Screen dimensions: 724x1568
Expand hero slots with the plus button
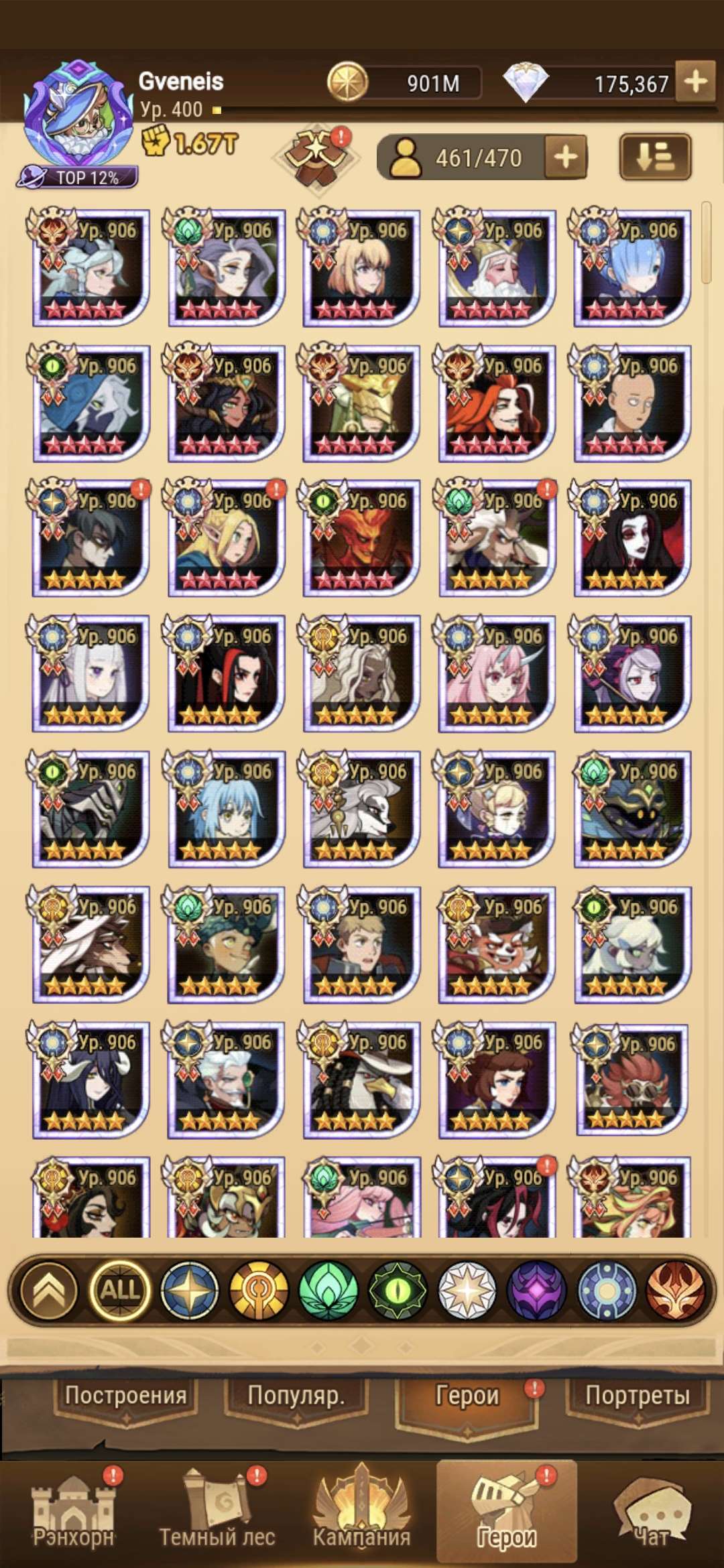coord(566,157)
